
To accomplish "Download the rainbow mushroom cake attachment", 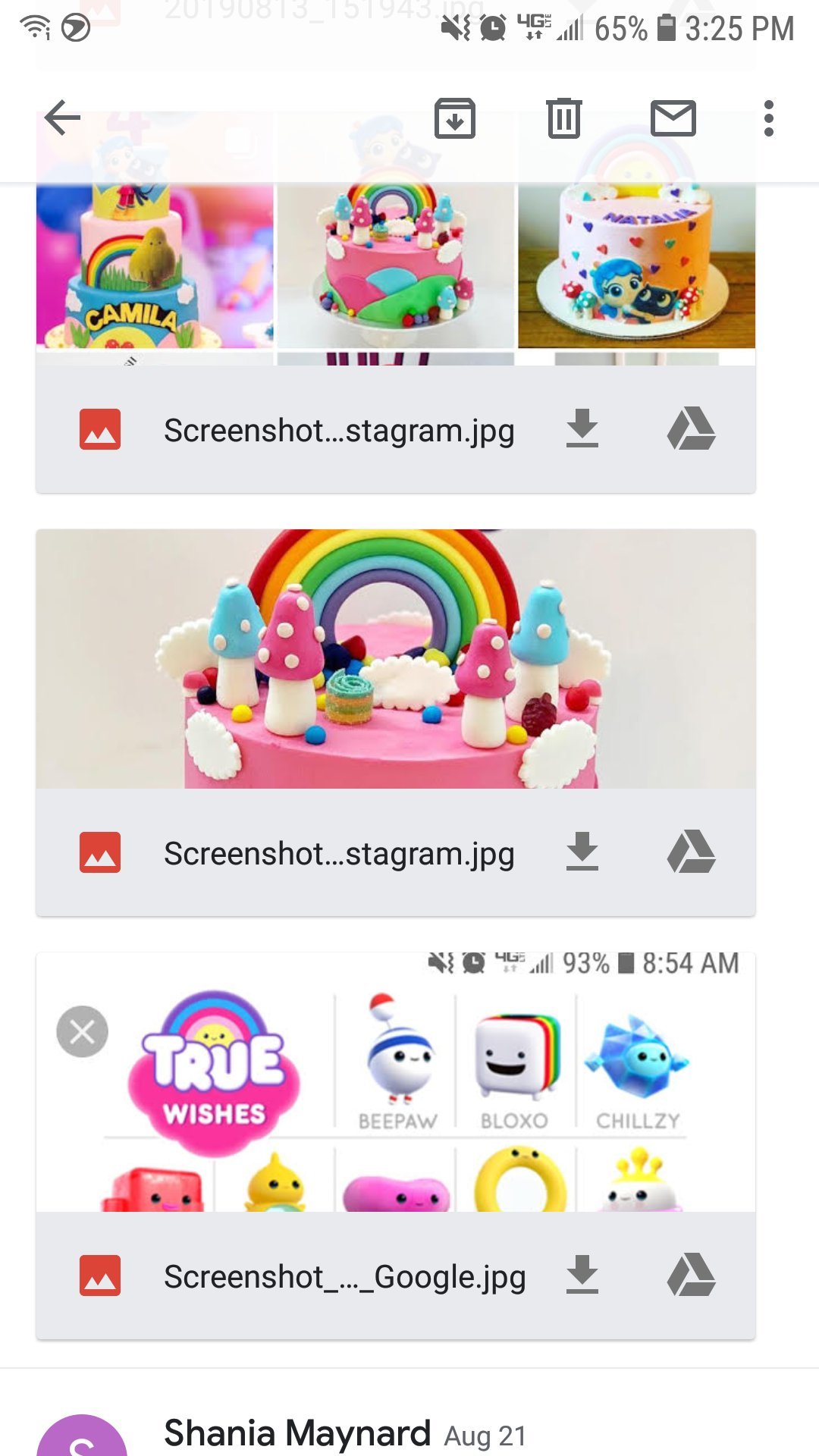I will pyautogui.click(x=582, y=852).
